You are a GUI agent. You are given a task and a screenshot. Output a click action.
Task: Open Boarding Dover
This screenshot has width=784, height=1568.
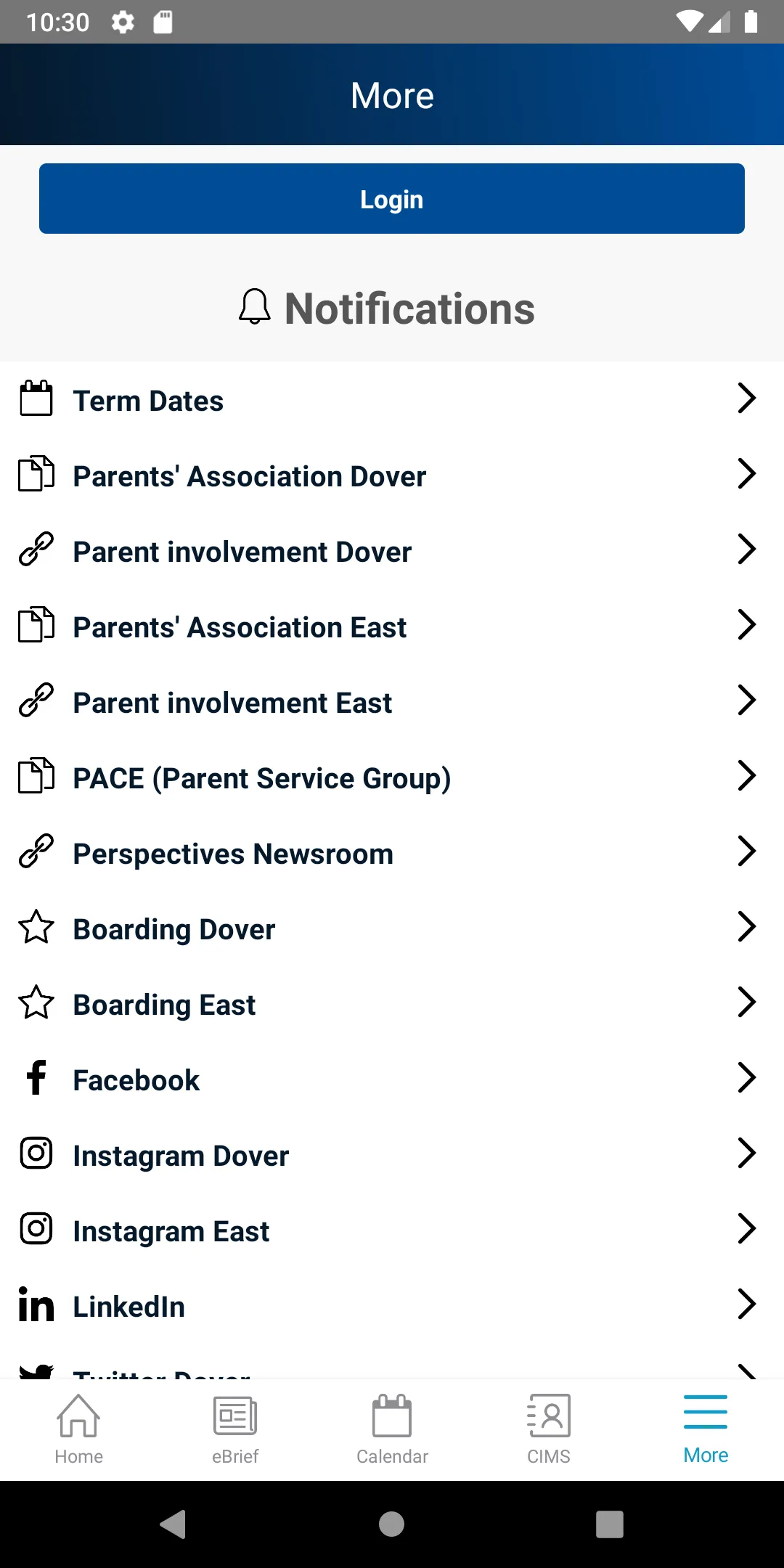click(392, 928)
